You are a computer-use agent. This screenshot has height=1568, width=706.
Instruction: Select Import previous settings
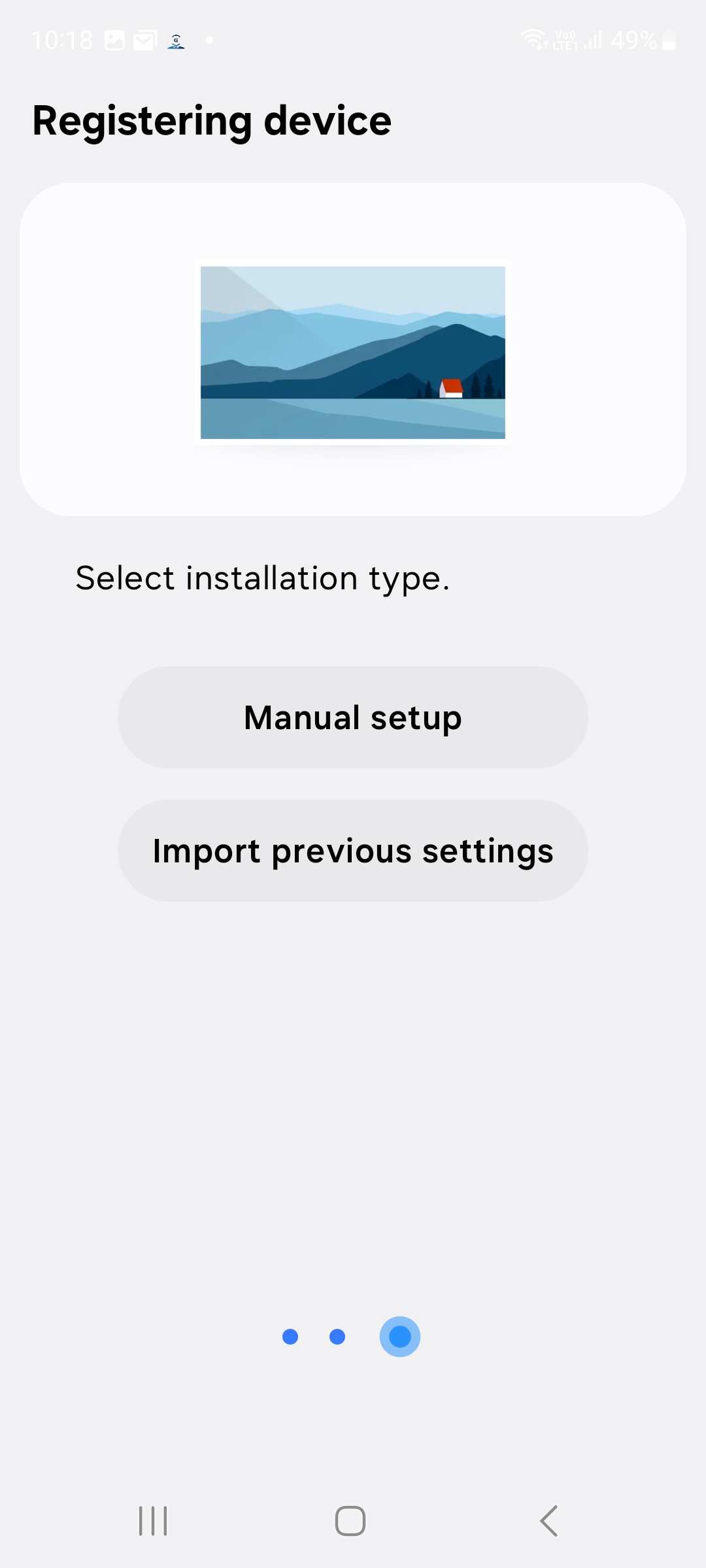pyautogui.click(x=353, y=851)
